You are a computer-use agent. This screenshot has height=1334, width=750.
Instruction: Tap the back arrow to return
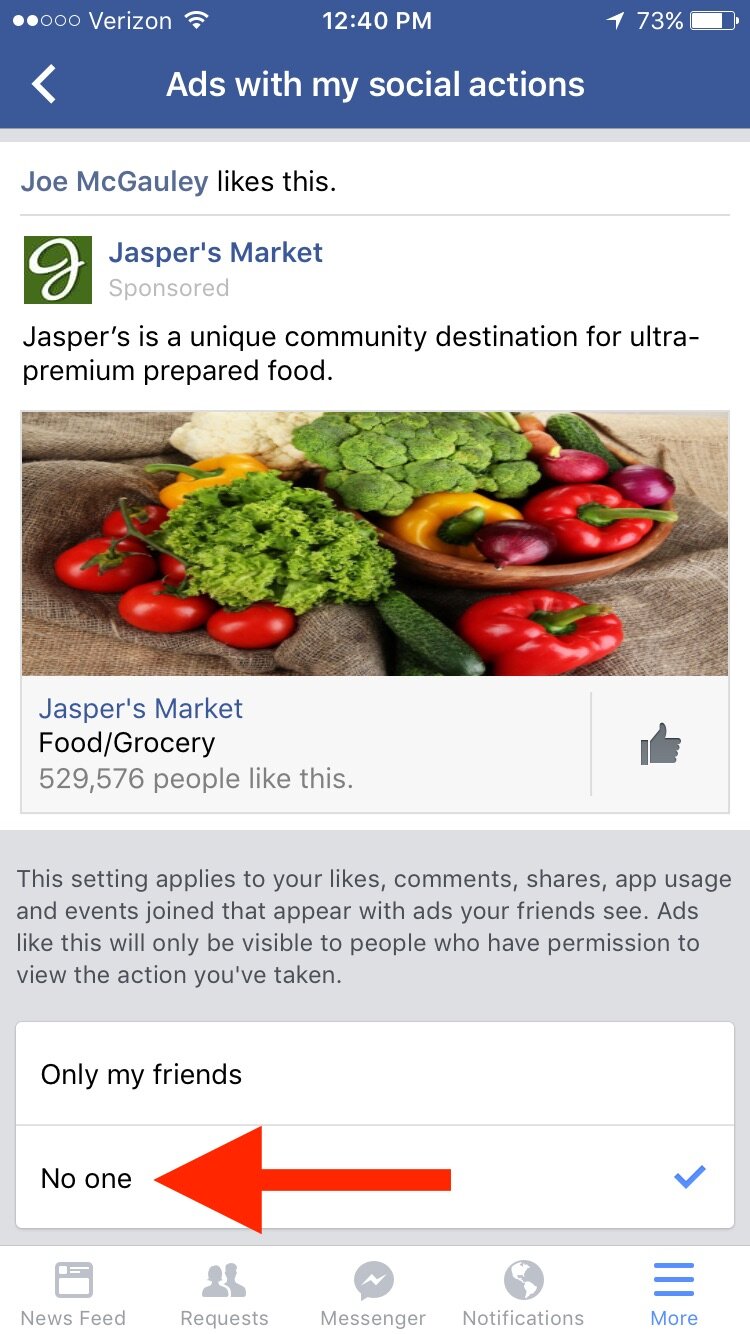point(42,85)
